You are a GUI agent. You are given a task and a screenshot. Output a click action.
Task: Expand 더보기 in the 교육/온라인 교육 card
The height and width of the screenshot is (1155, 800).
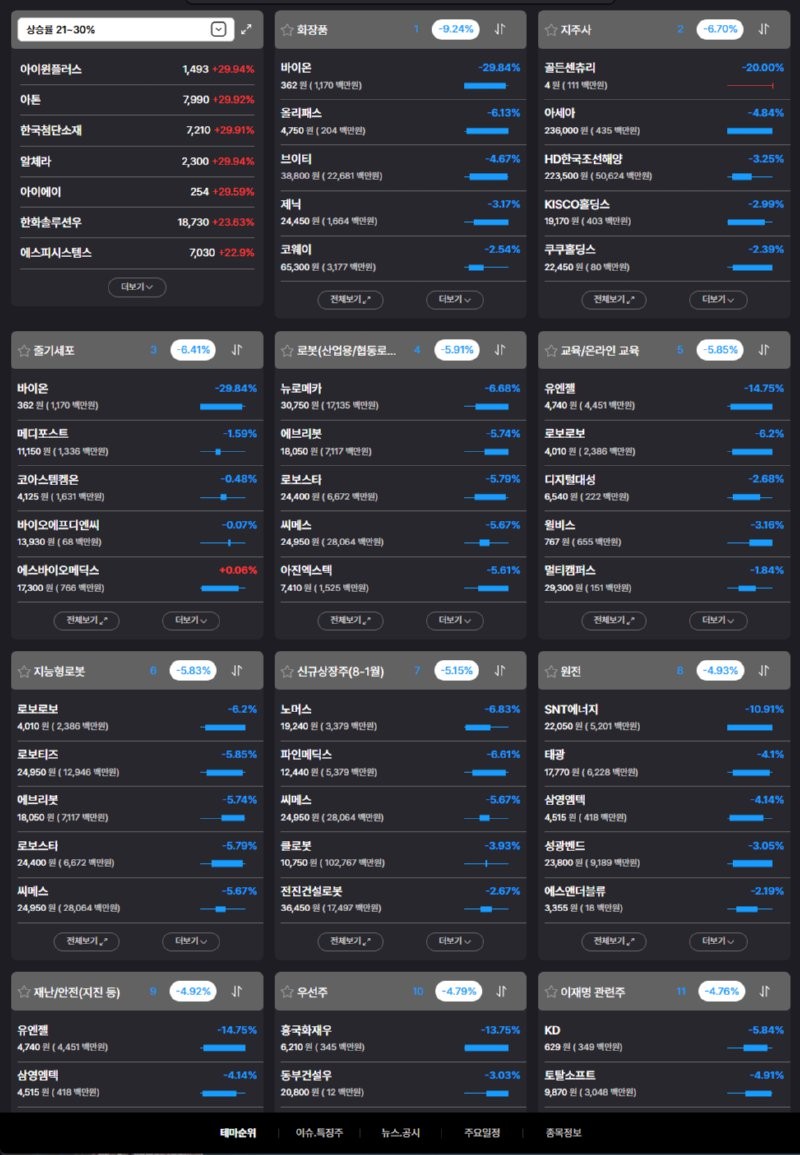[718, 620]
